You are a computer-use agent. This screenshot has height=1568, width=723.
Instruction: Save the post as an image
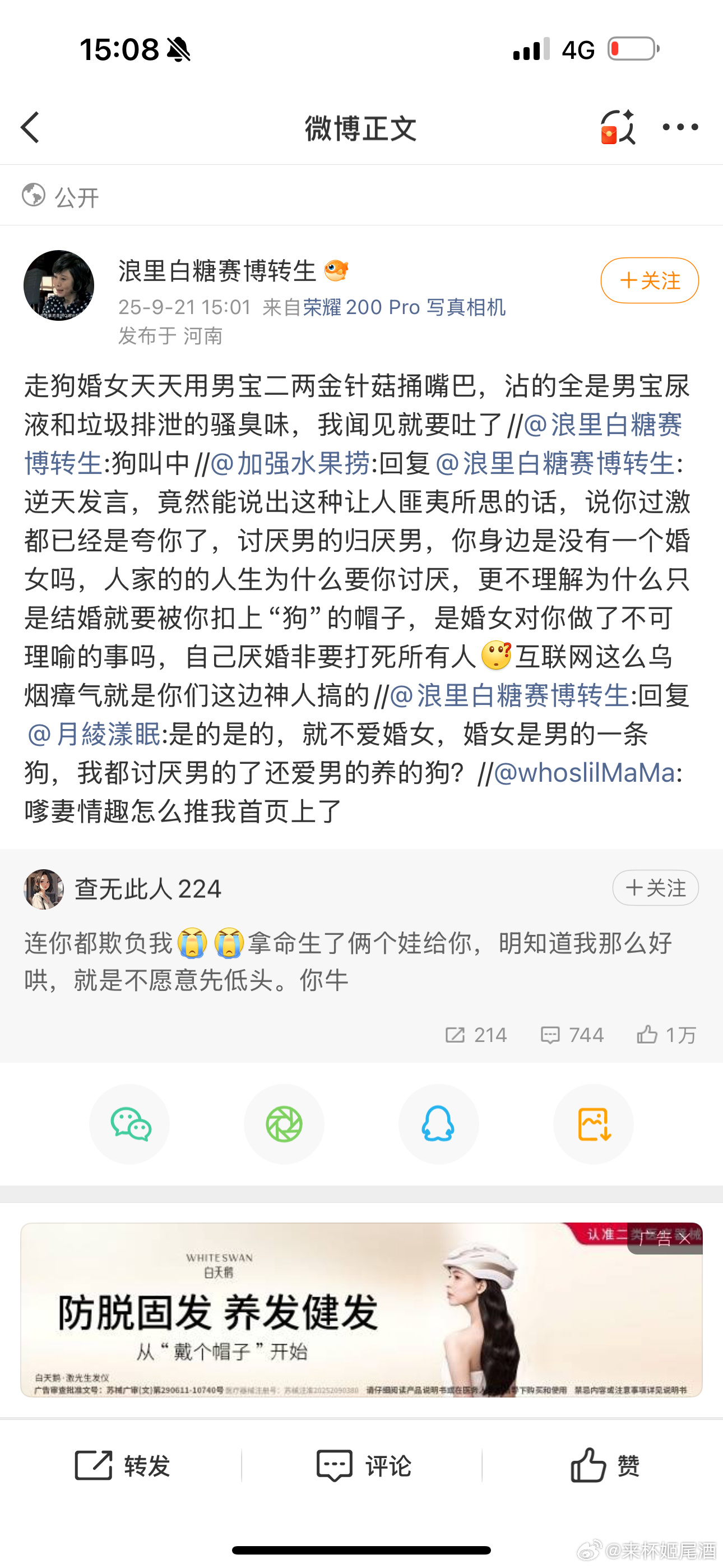(594, 1124)
